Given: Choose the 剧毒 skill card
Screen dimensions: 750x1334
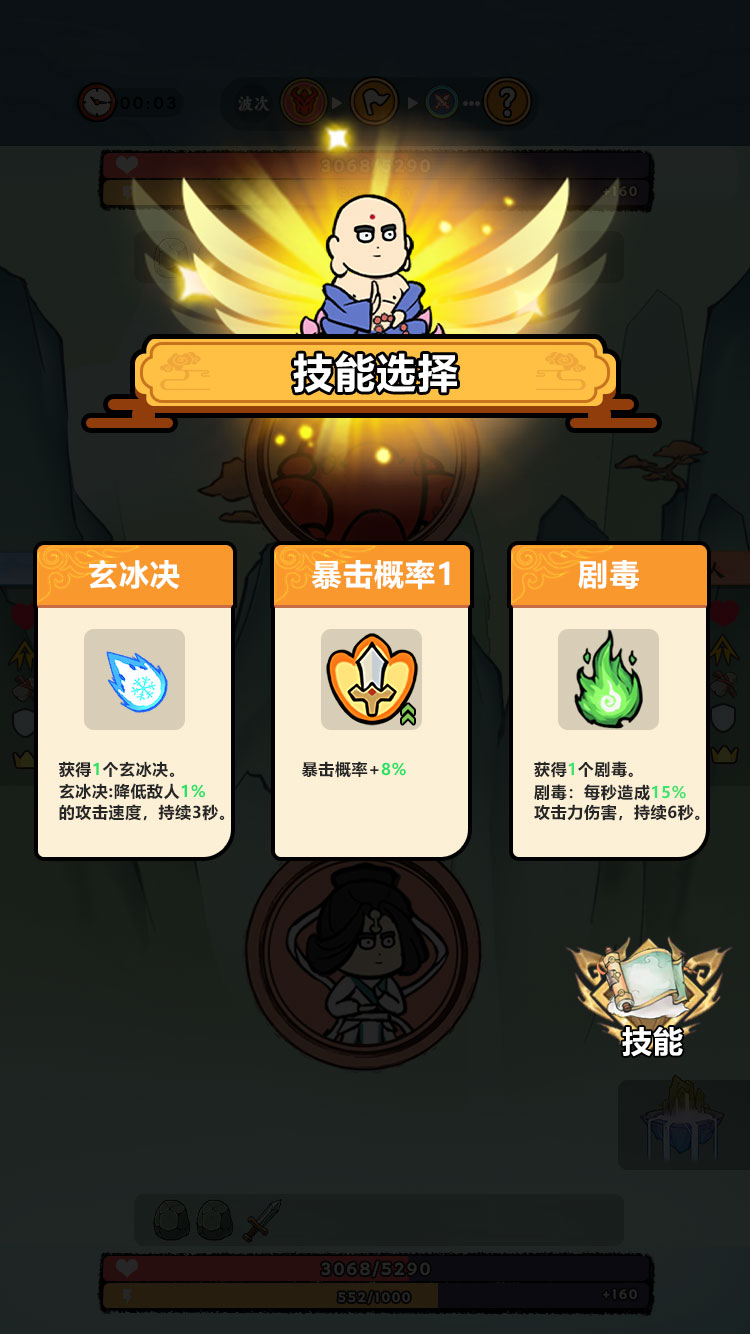Looking at the screenshot, I should (x=608, y=700).
